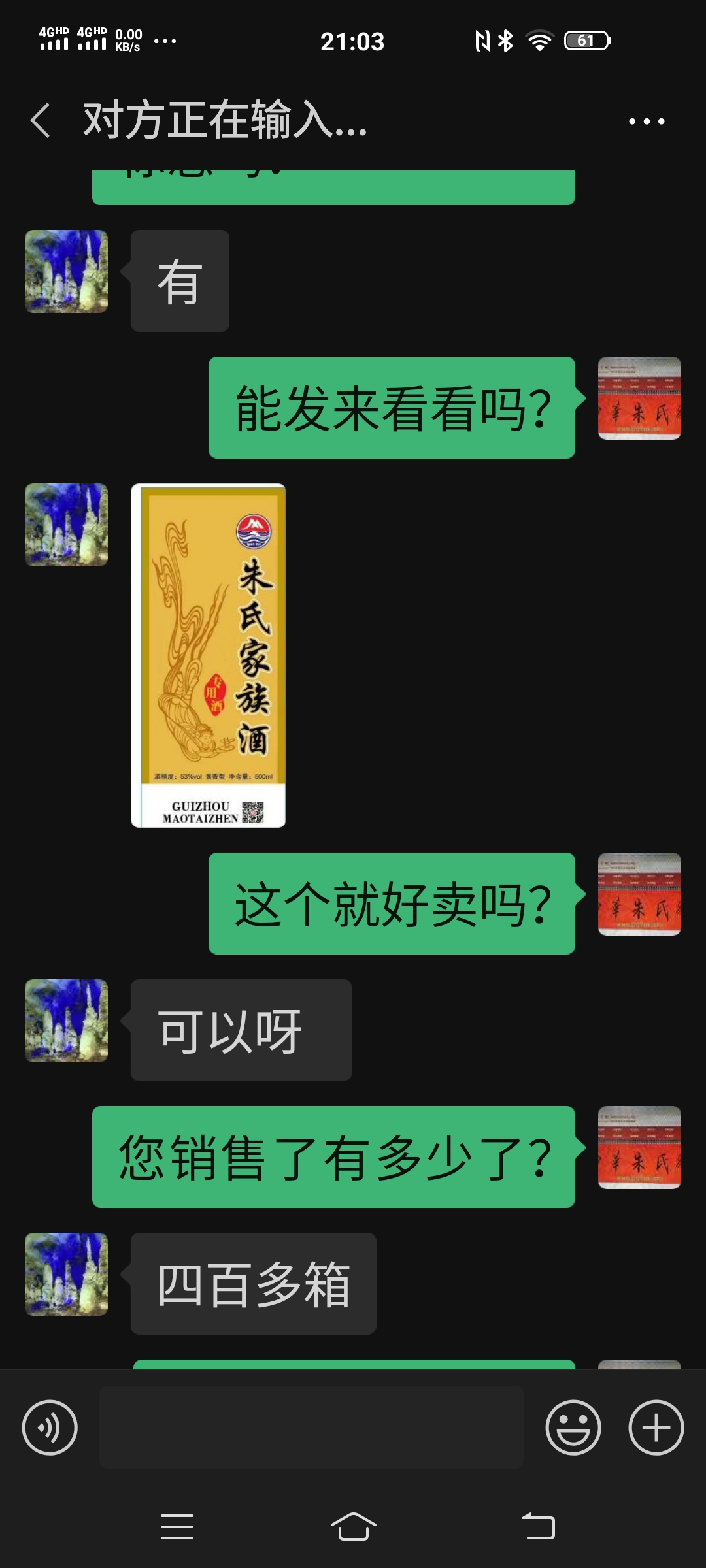Switch to voice message input

tap(50, 1428)
